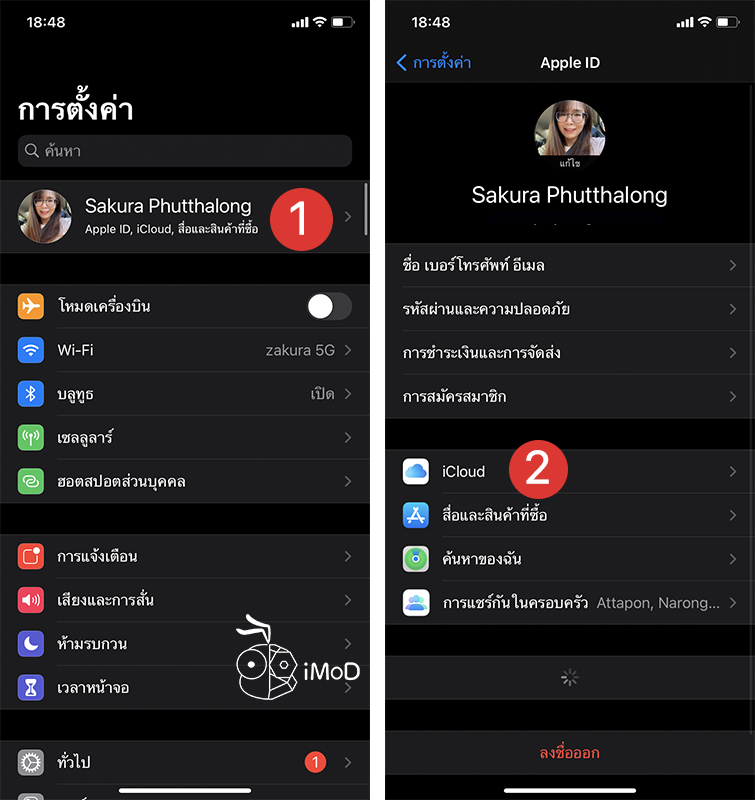Edit the Apple ID profile photo
This screenshot has width=755, height=800.
pos(569,135)
